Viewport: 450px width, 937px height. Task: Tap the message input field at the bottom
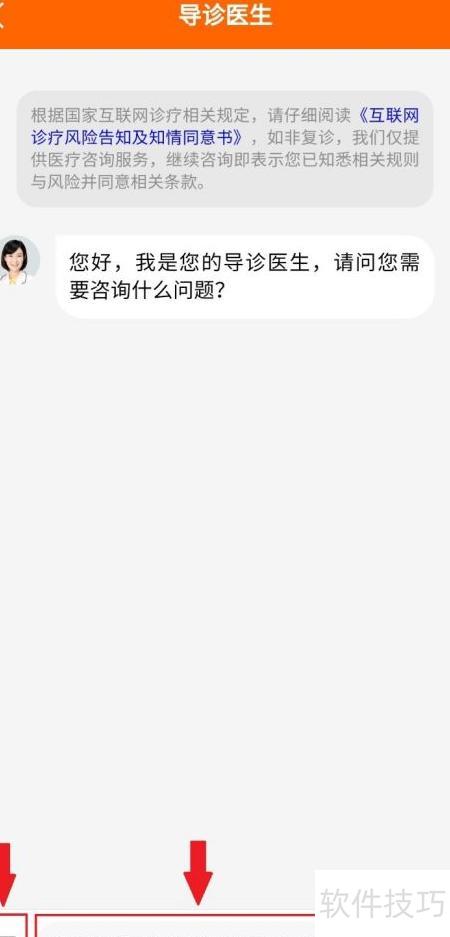point(175,926)
